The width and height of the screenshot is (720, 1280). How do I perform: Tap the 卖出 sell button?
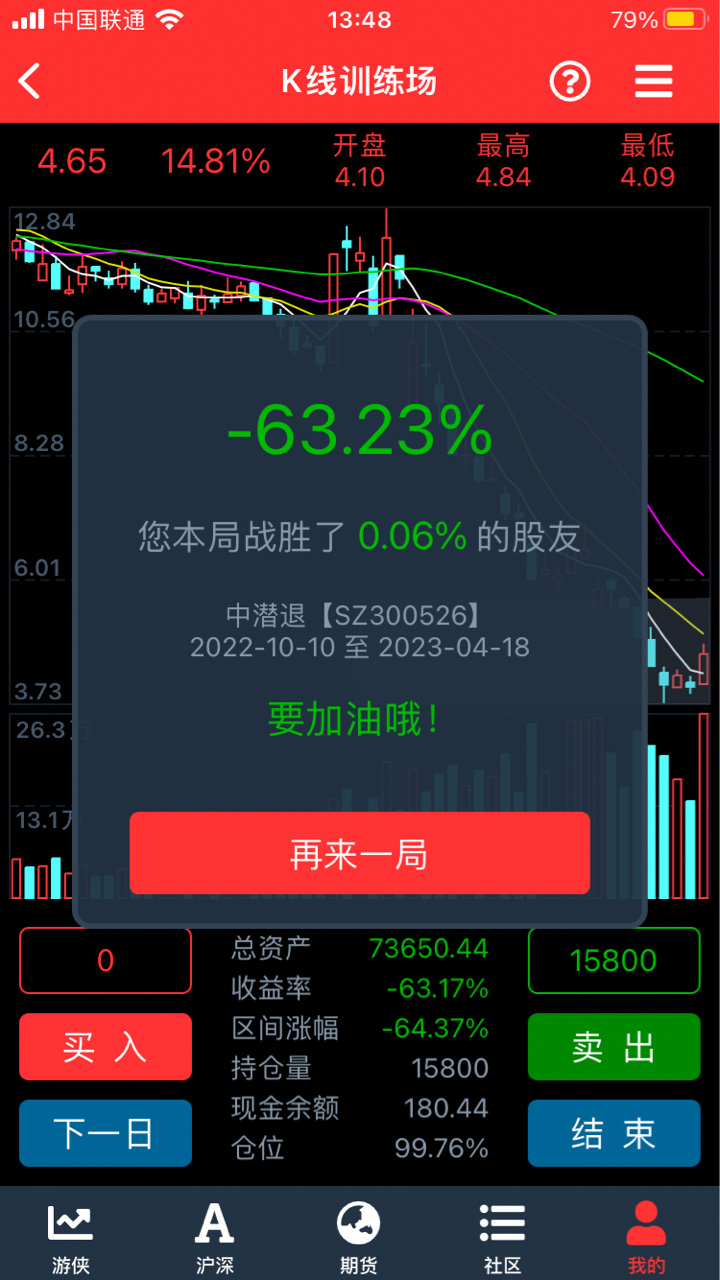(614, 1047)
